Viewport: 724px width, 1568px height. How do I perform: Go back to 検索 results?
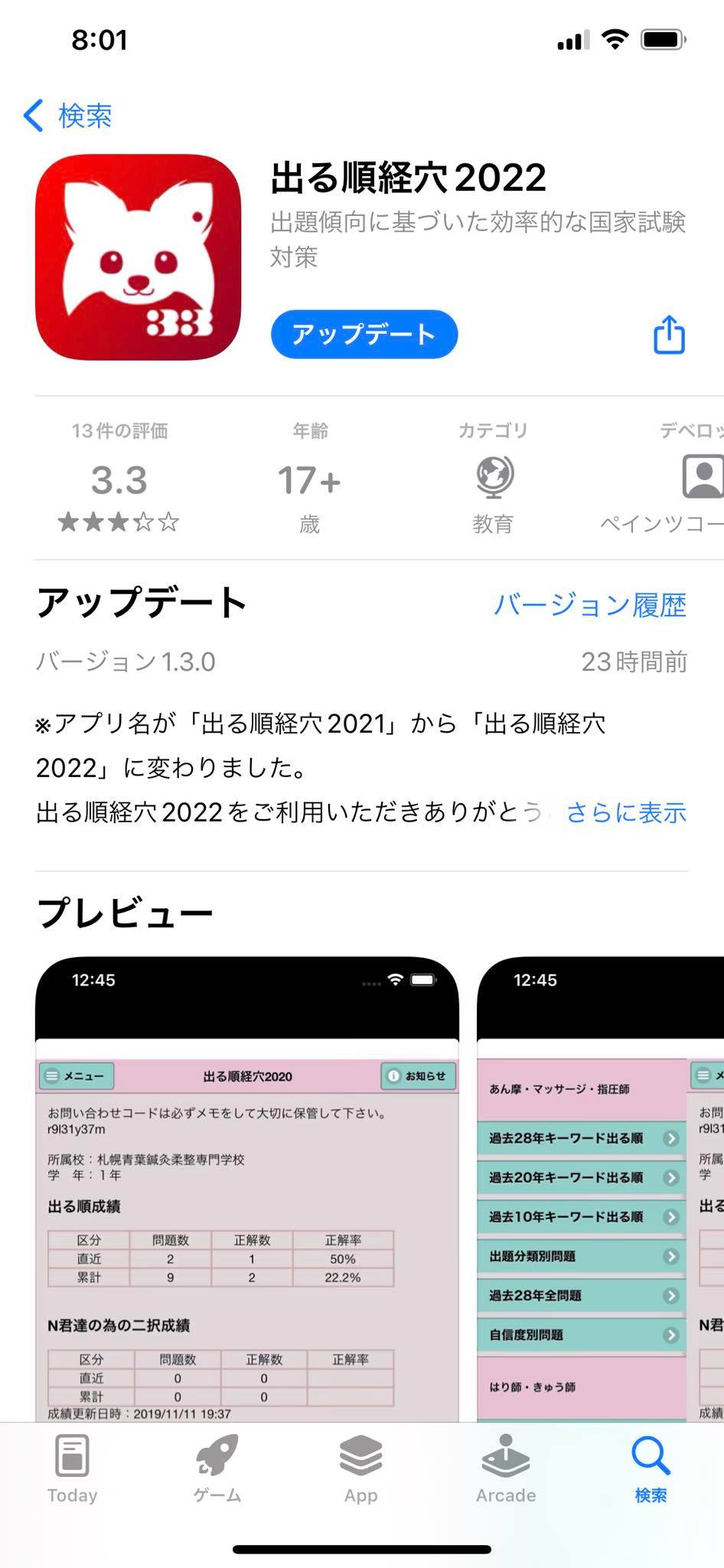coord(67,116)
